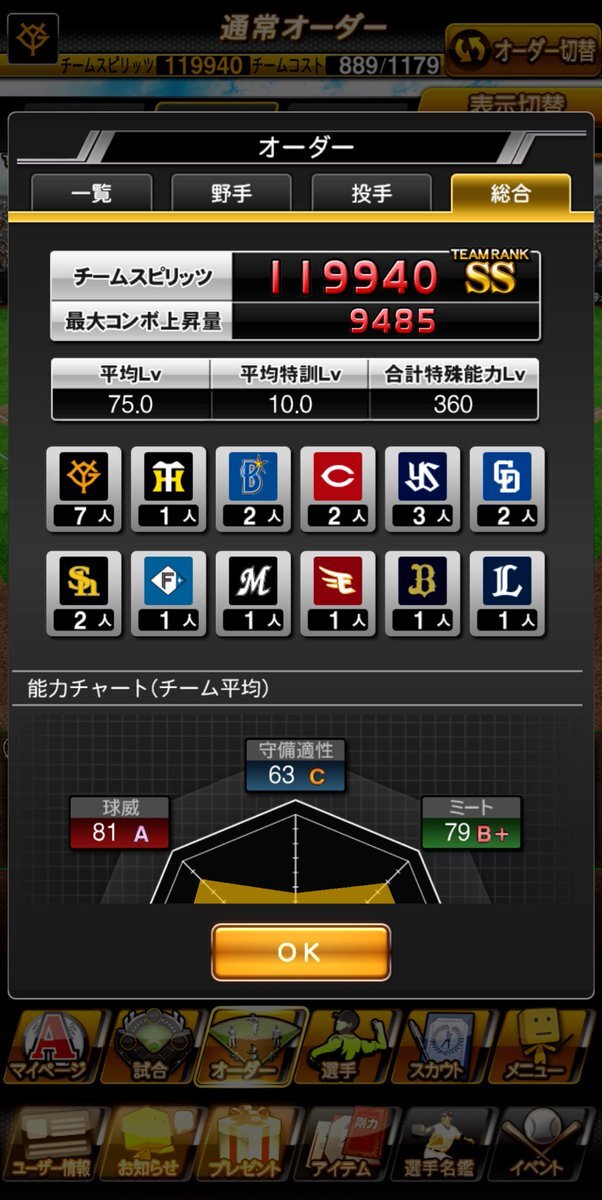Screen dimensions: 602x1200
Task: Check the お知らせ notices
Action: (148, 1145)
